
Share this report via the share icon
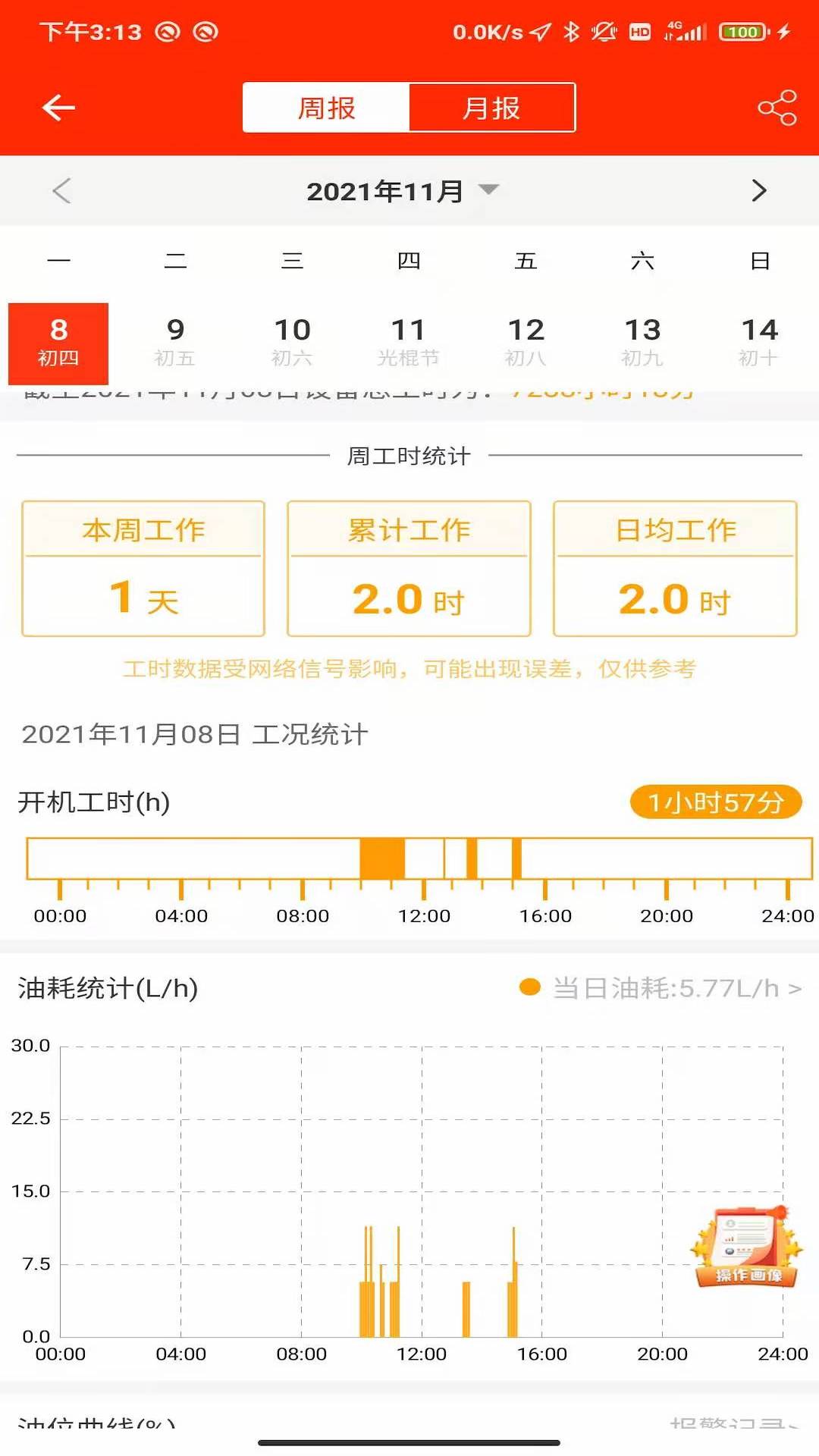point(777,108)
